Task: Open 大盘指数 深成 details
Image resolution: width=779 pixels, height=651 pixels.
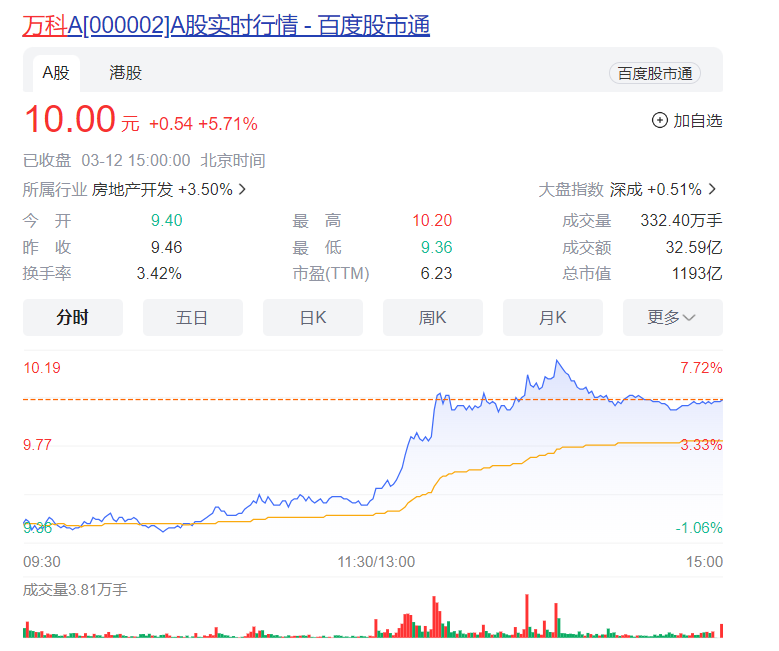Action: [629, 189]
